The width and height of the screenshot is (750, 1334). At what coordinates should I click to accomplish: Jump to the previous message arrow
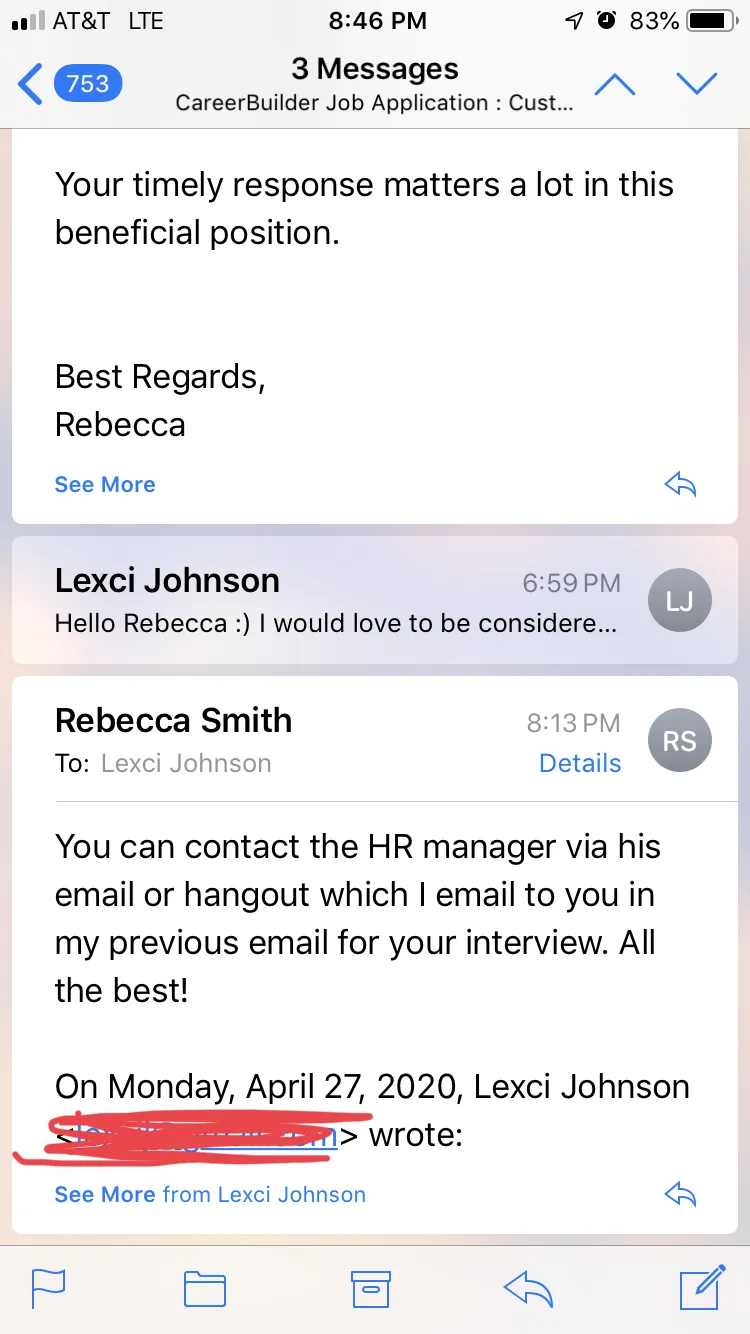point(614,84)
